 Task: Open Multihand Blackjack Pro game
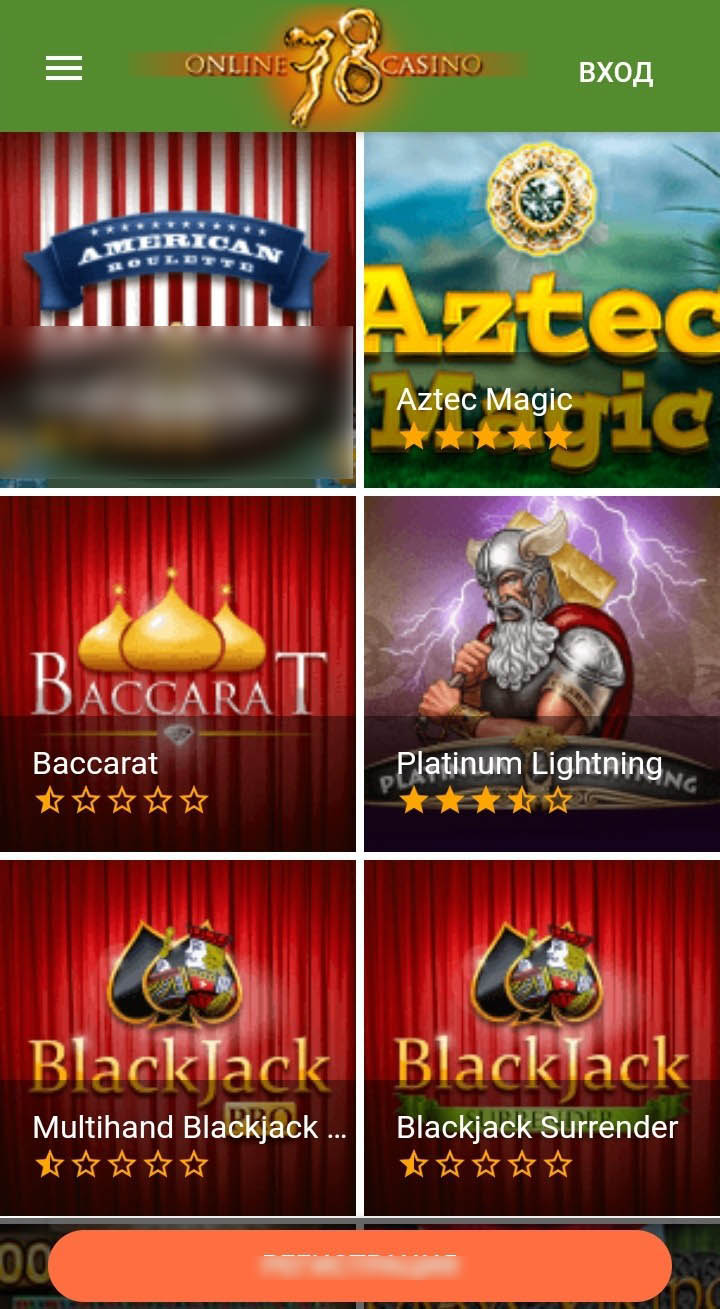[x=177, y=1037]
